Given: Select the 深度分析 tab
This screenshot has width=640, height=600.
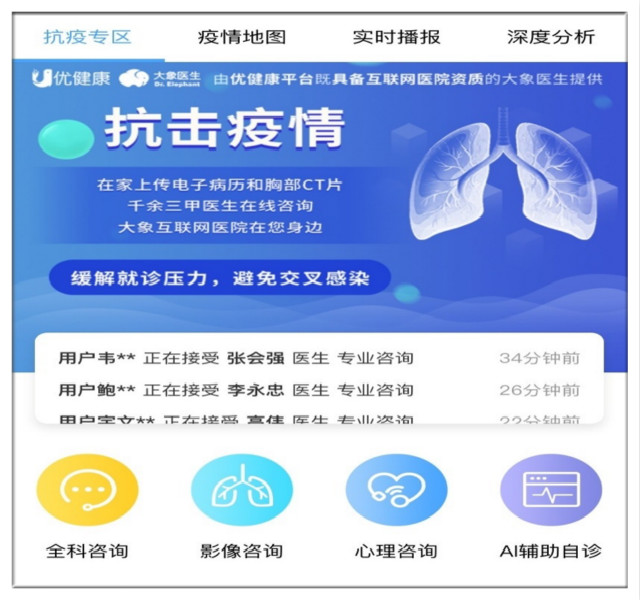Looking at the screenshot, I should point(550,37).
